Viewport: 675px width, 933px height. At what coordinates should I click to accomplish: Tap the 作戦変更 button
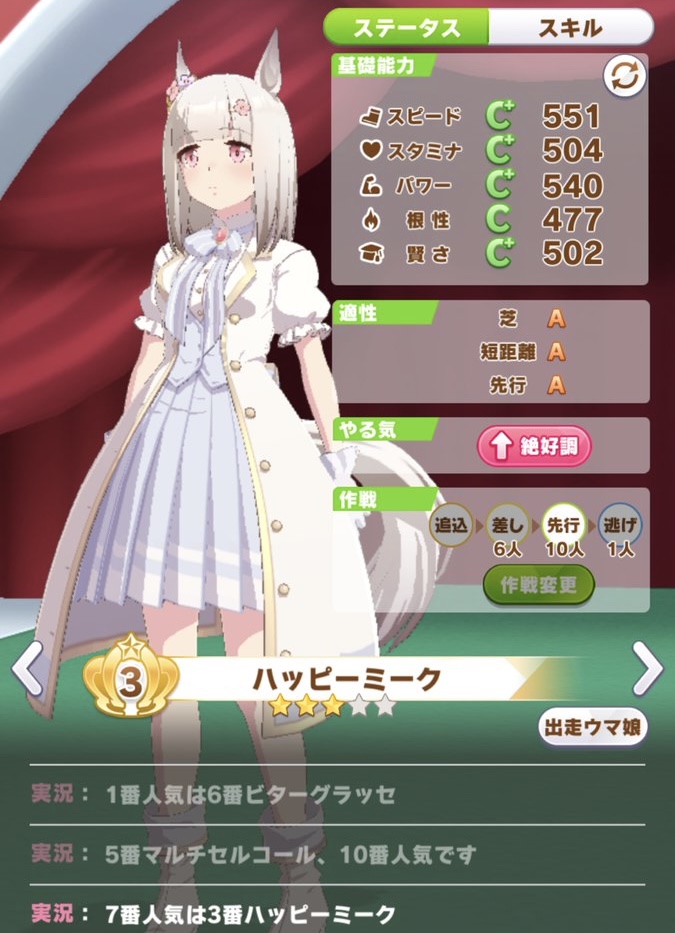point(539,584)
